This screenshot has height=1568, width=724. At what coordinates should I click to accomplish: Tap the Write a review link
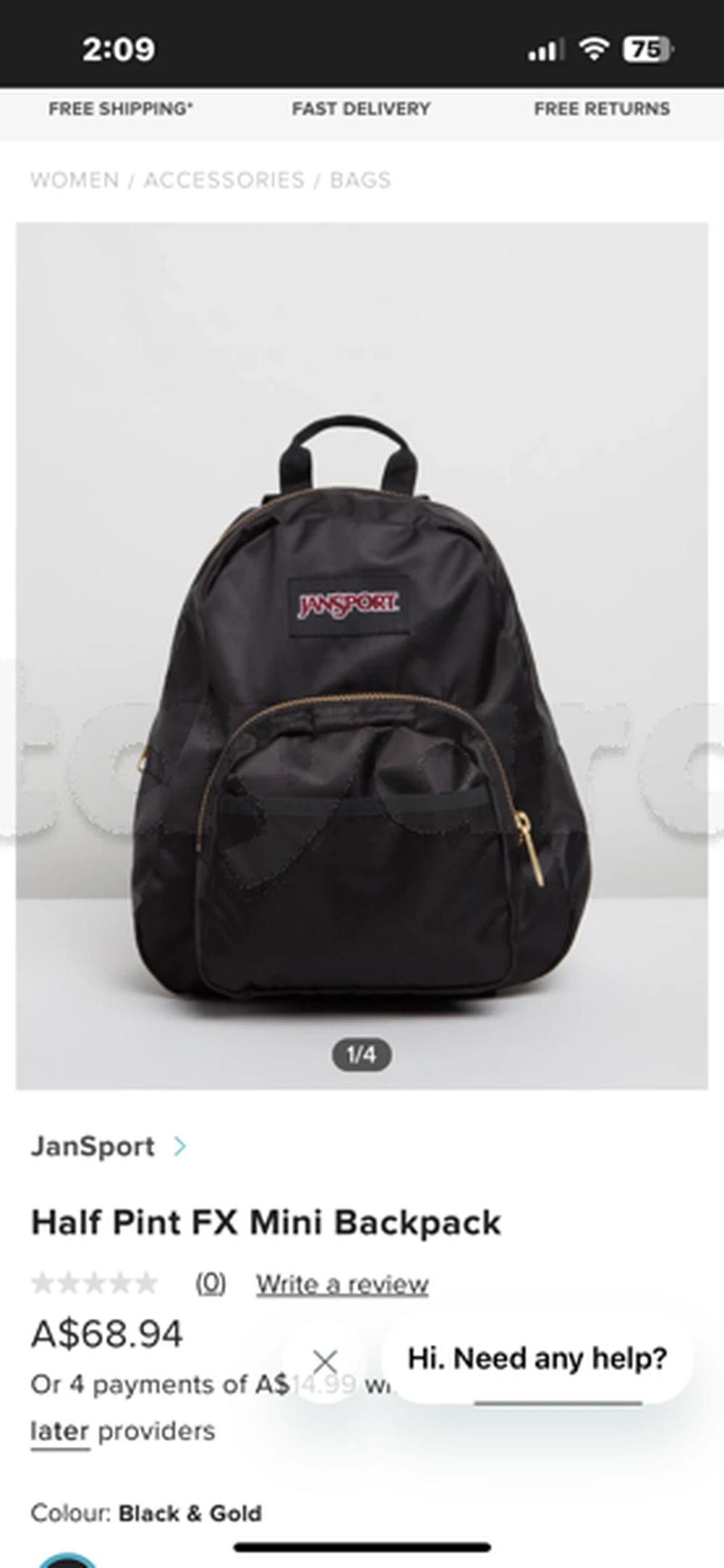point(342,1284)
